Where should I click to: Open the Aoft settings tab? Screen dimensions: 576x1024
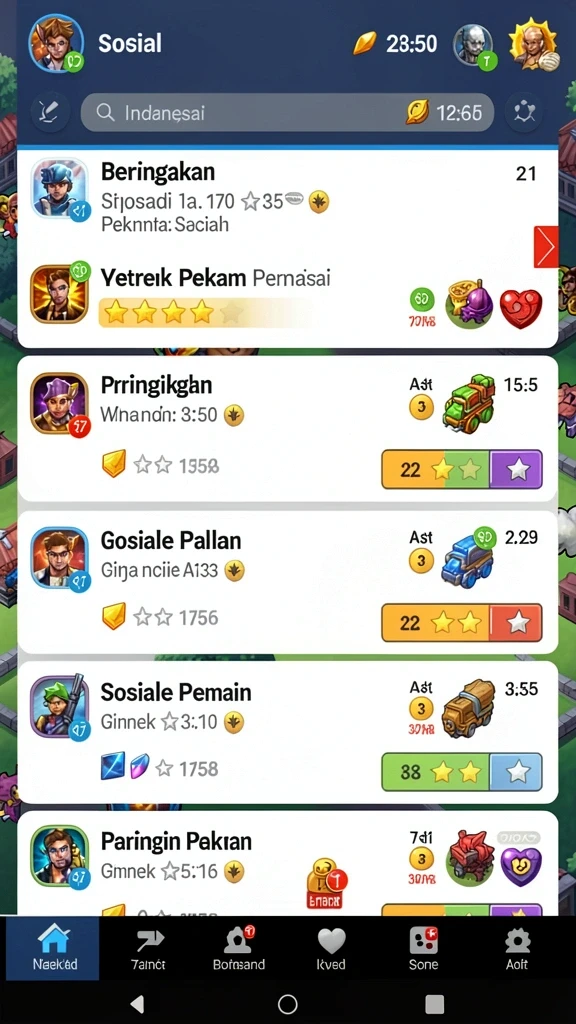[517, 948]
